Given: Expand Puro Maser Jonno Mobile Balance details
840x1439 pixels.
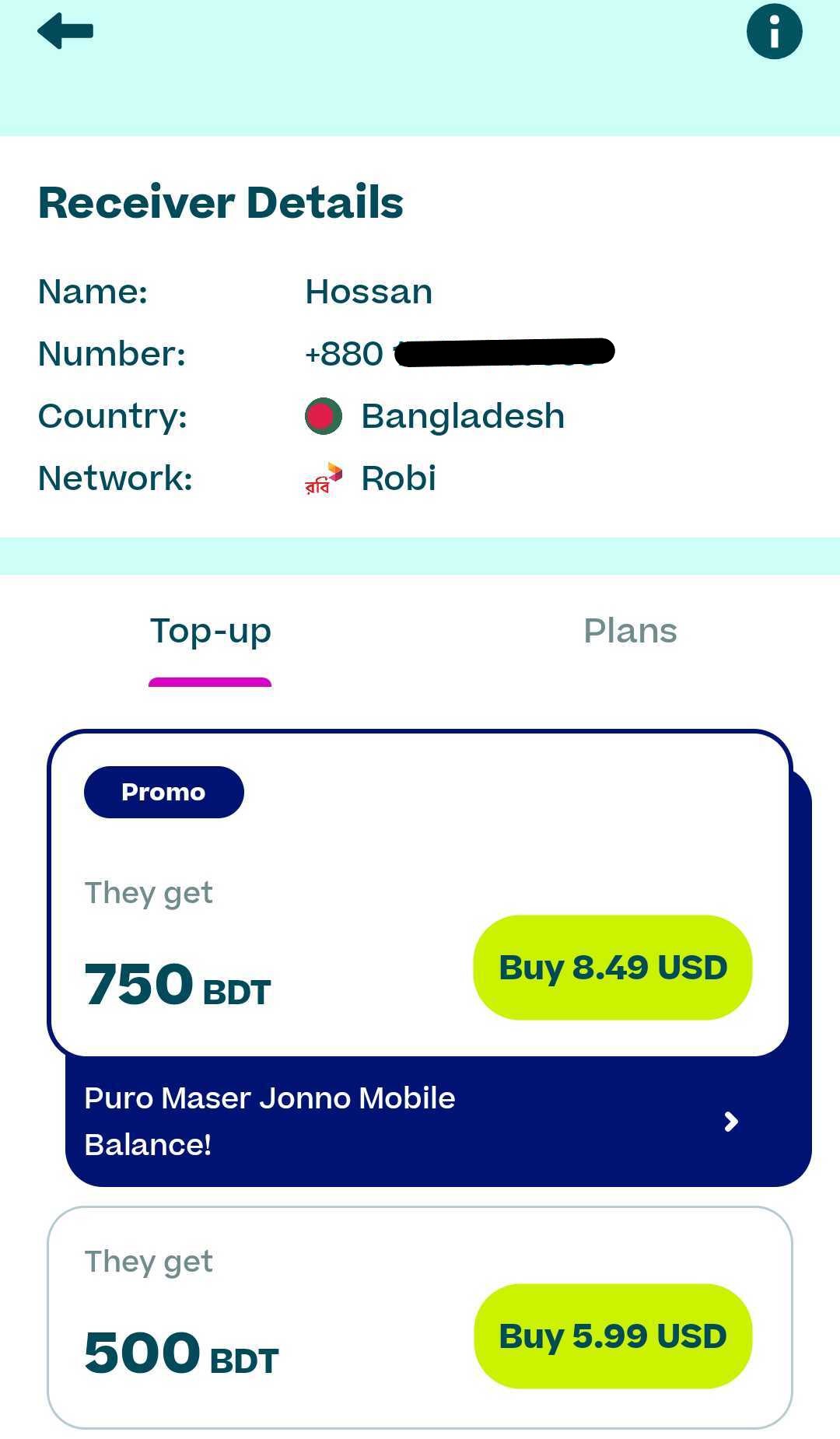Looking at the screenshot, I should pyautogui.click(x=730, y=1122).
